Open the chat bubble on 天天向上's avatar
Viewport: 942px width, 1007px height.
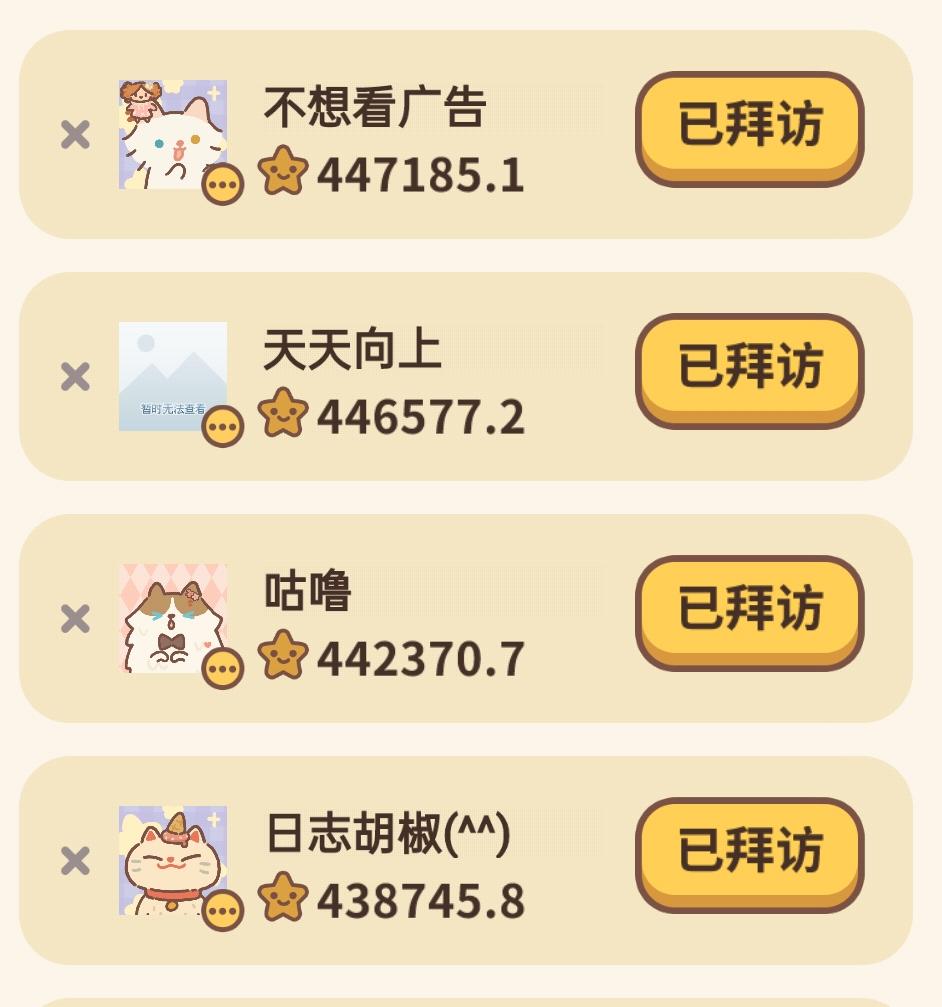coord(222,424)
